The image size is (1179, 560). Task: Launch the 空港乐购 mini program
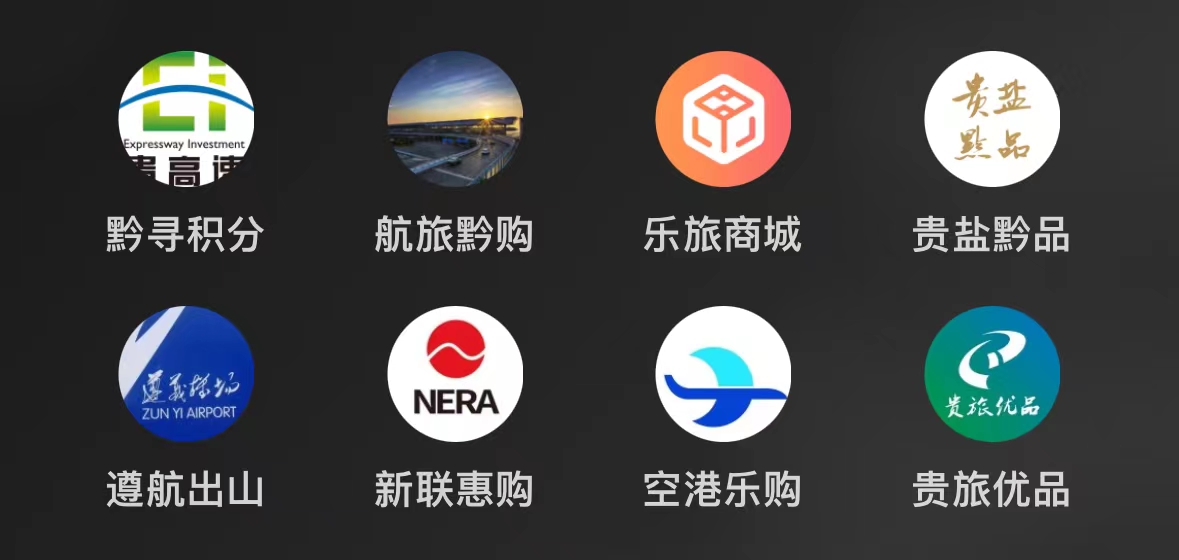723,374
